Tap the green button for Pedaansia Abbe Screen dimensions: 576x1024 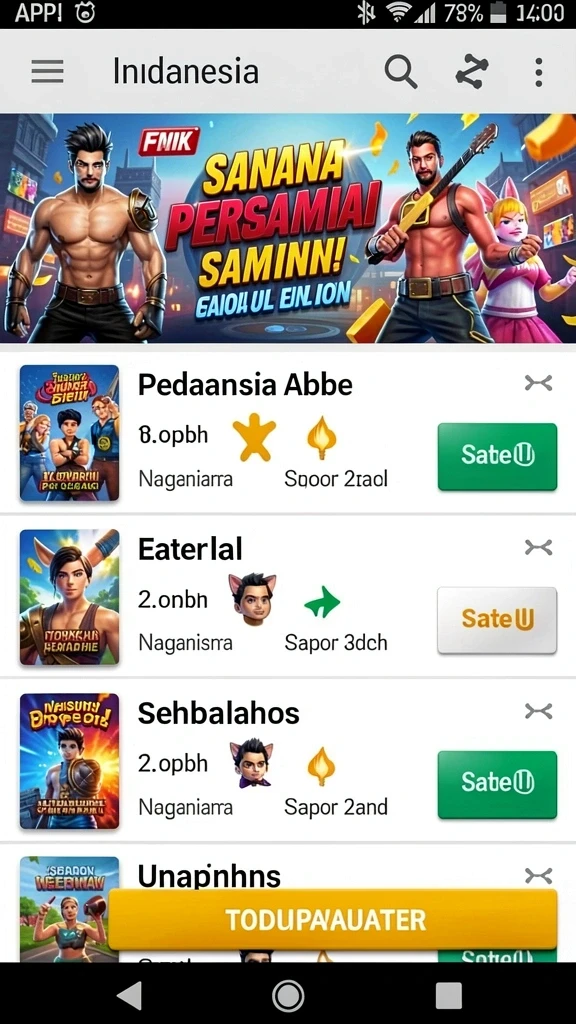pos(497,456)
